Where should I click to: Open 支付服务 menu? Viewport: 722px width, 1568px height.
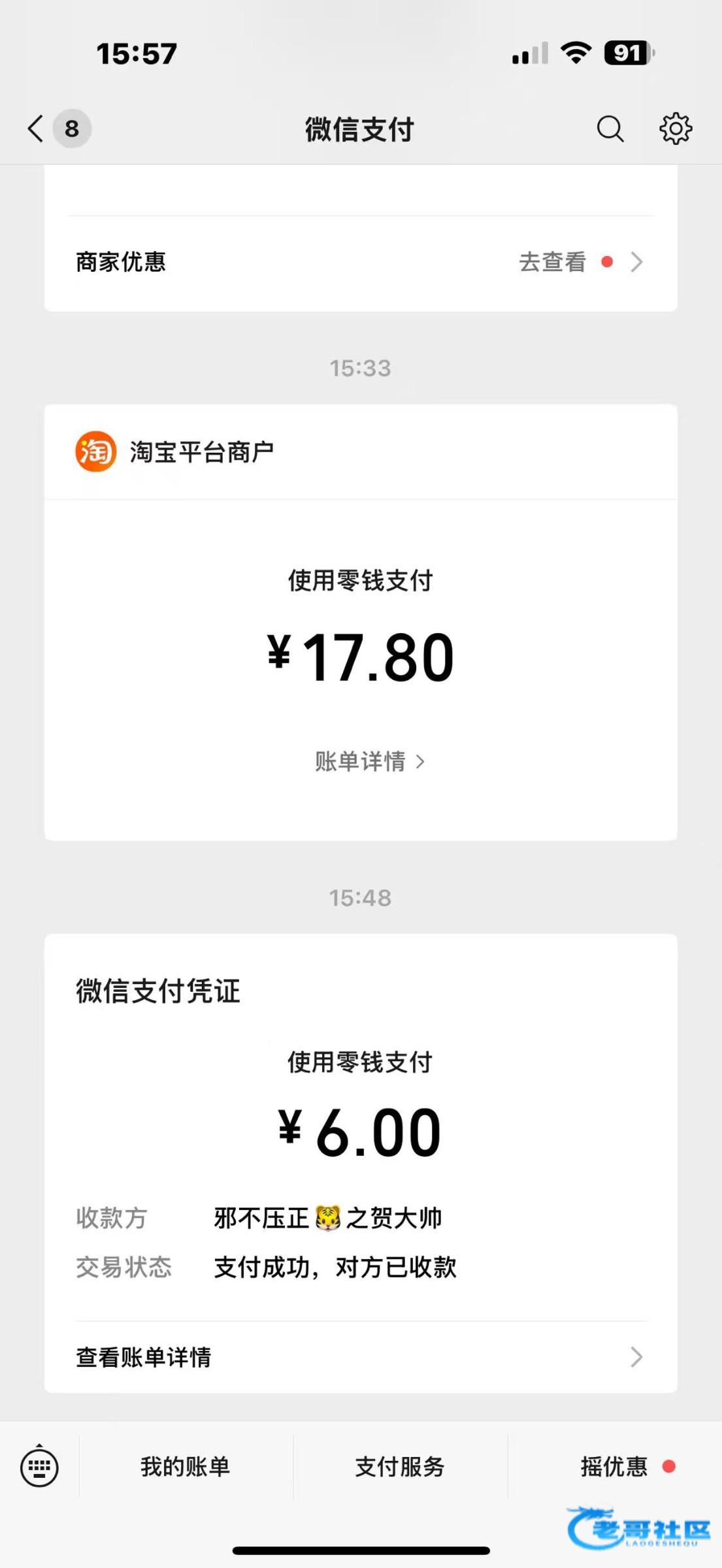(x=400, y=1467)
